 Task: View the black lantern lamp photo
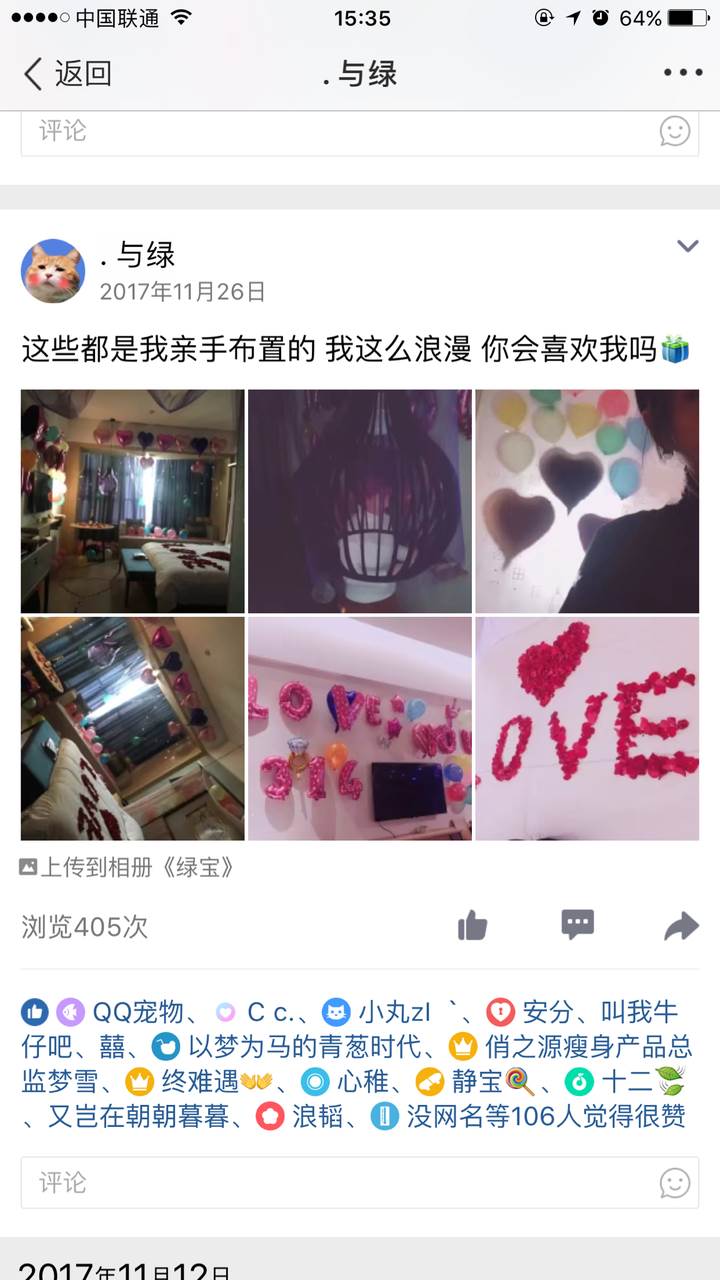click(359, 501)
